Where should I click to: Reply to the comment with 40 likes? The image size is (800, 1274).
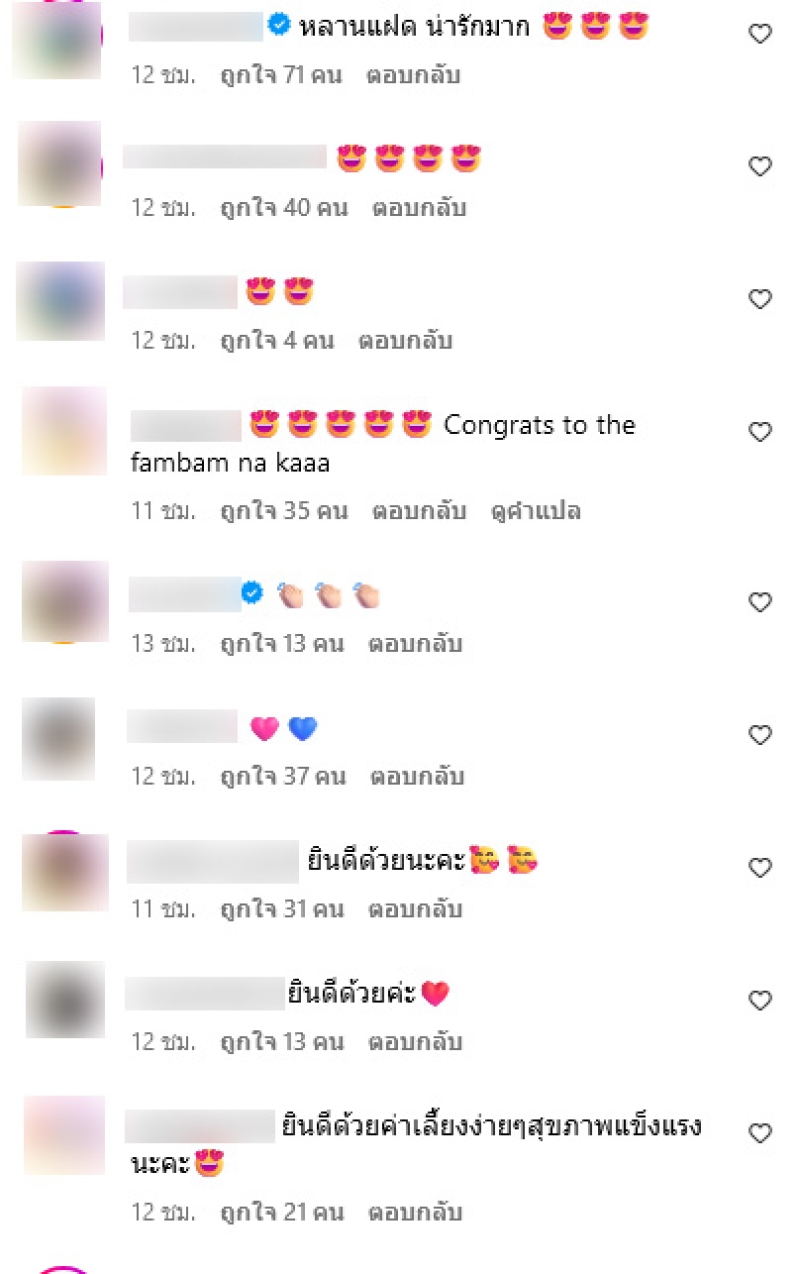419,208
